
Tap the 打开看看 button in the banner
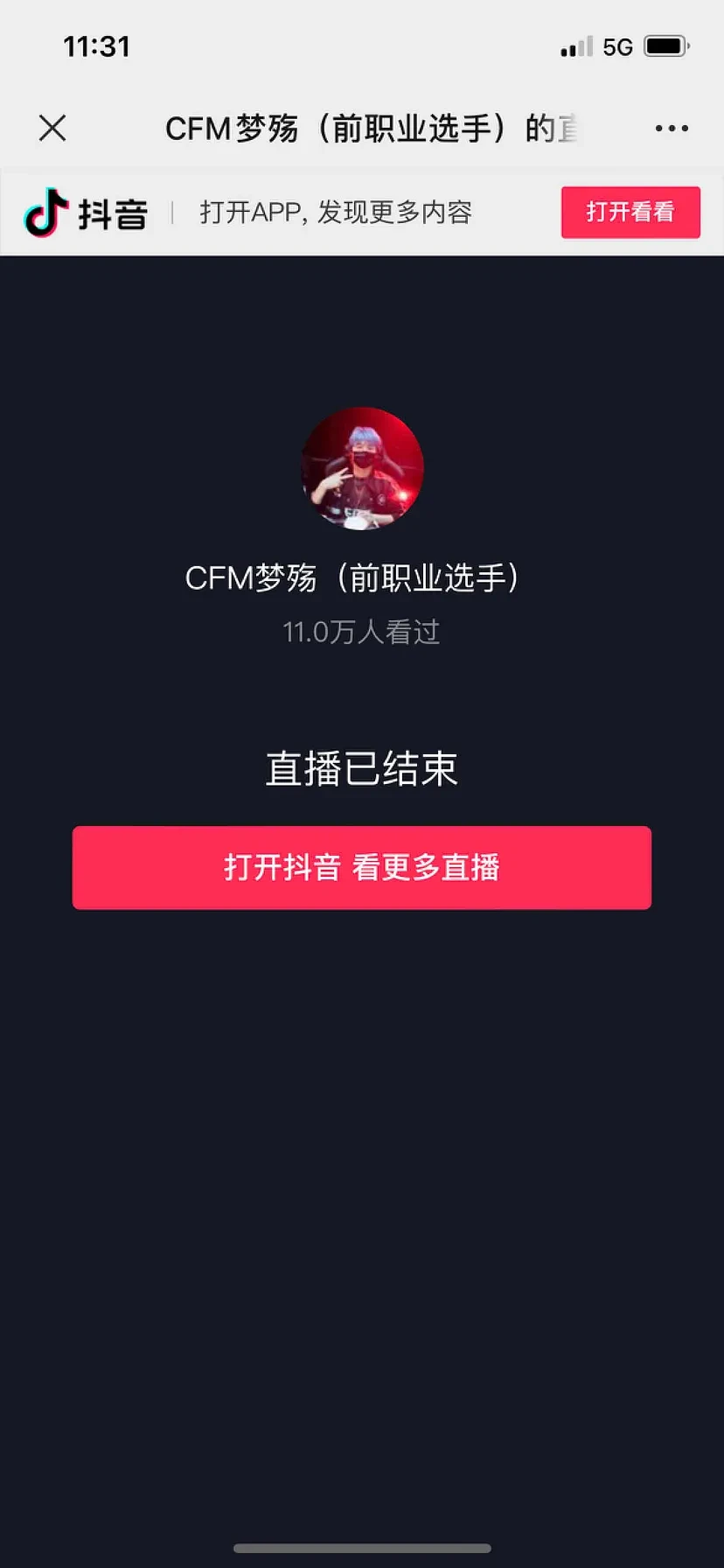point(630,212)
